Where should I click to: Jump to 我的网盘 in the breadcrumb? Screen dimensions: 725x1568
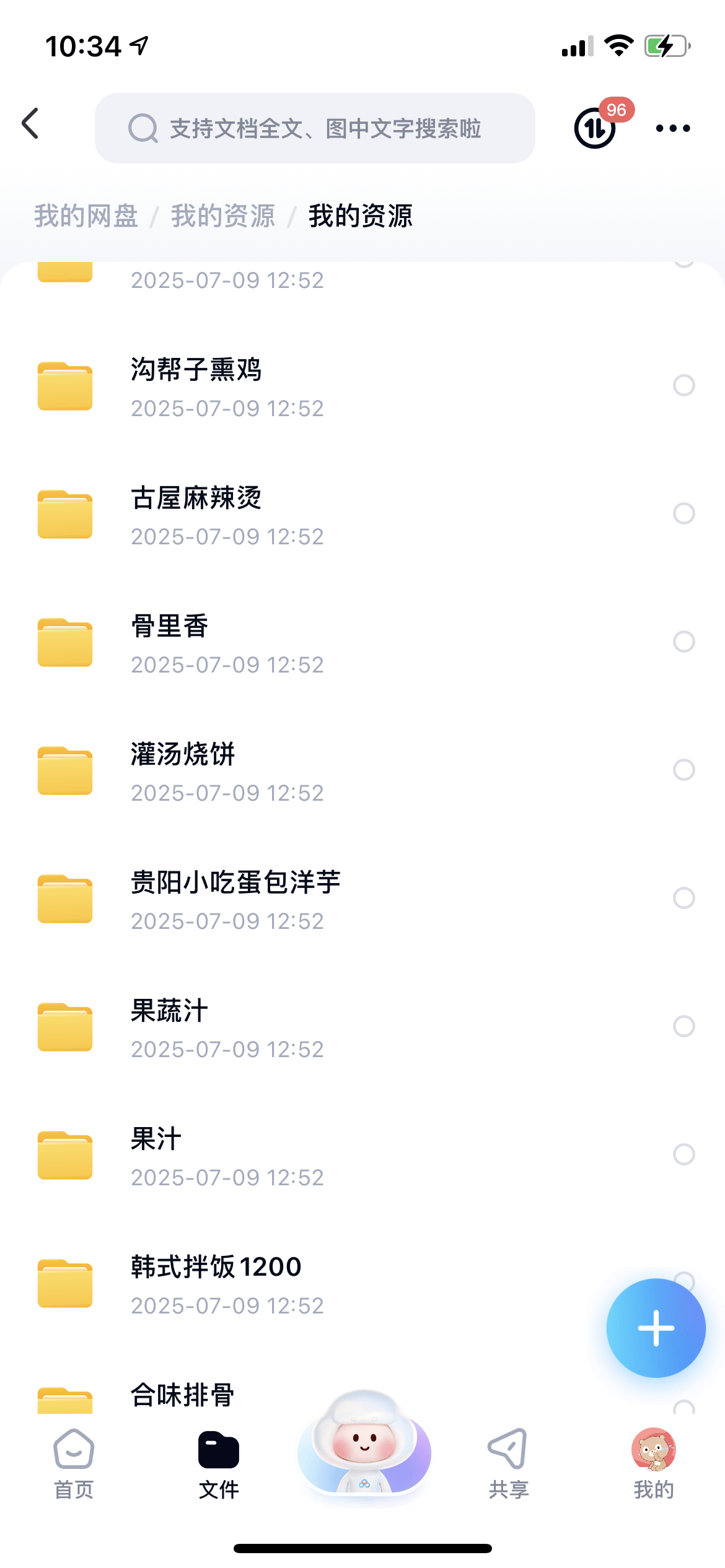tap(86, 216)
